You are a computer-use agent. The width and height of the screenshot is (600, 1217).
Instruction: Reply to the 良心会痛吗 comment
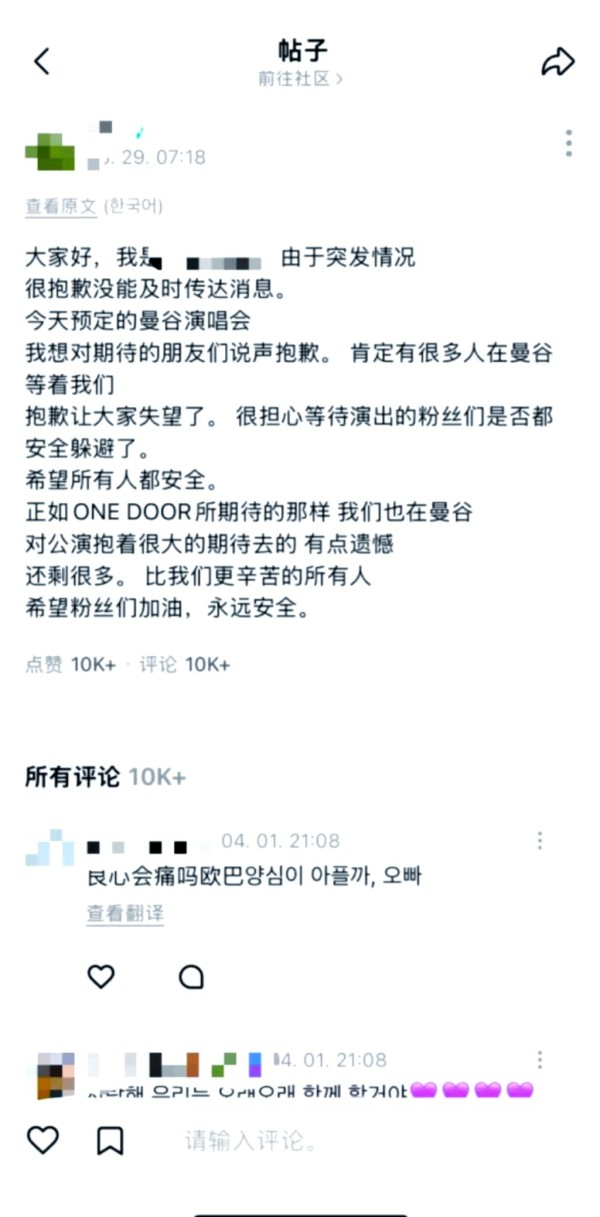191,977
